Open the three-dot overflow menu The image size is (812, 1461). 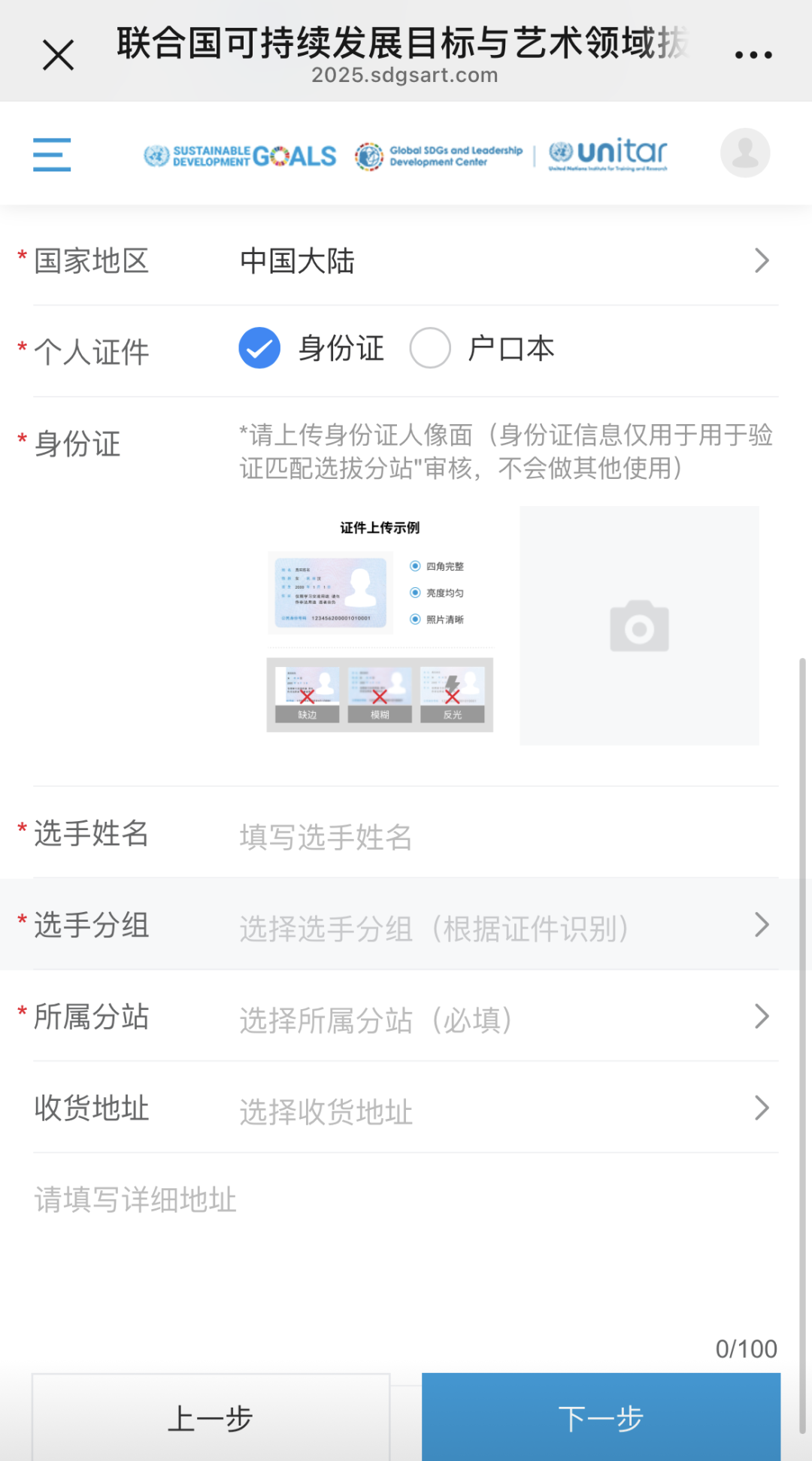pyautogui.click(x=753, y=54)
